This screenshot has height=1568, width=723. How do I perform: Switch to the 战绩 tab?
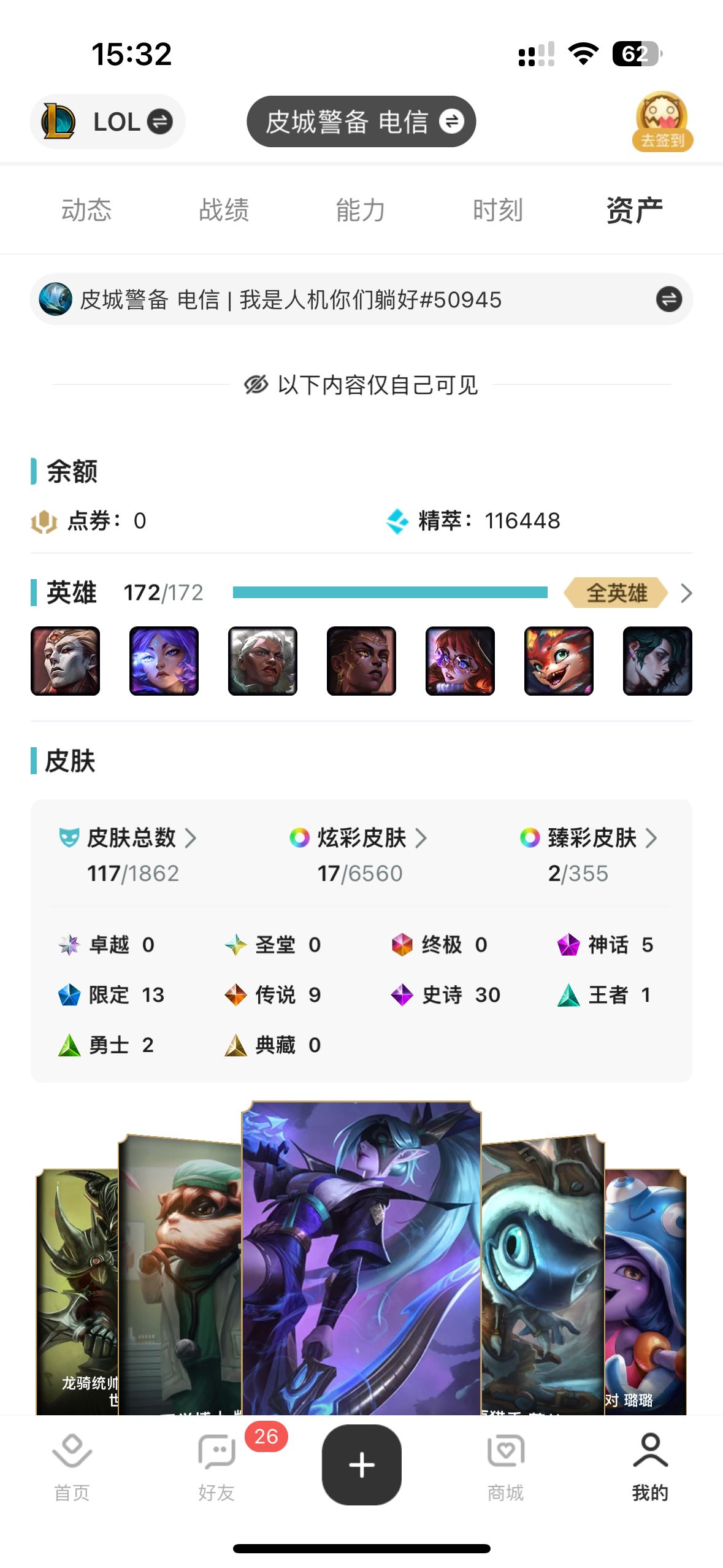(224, 210)
